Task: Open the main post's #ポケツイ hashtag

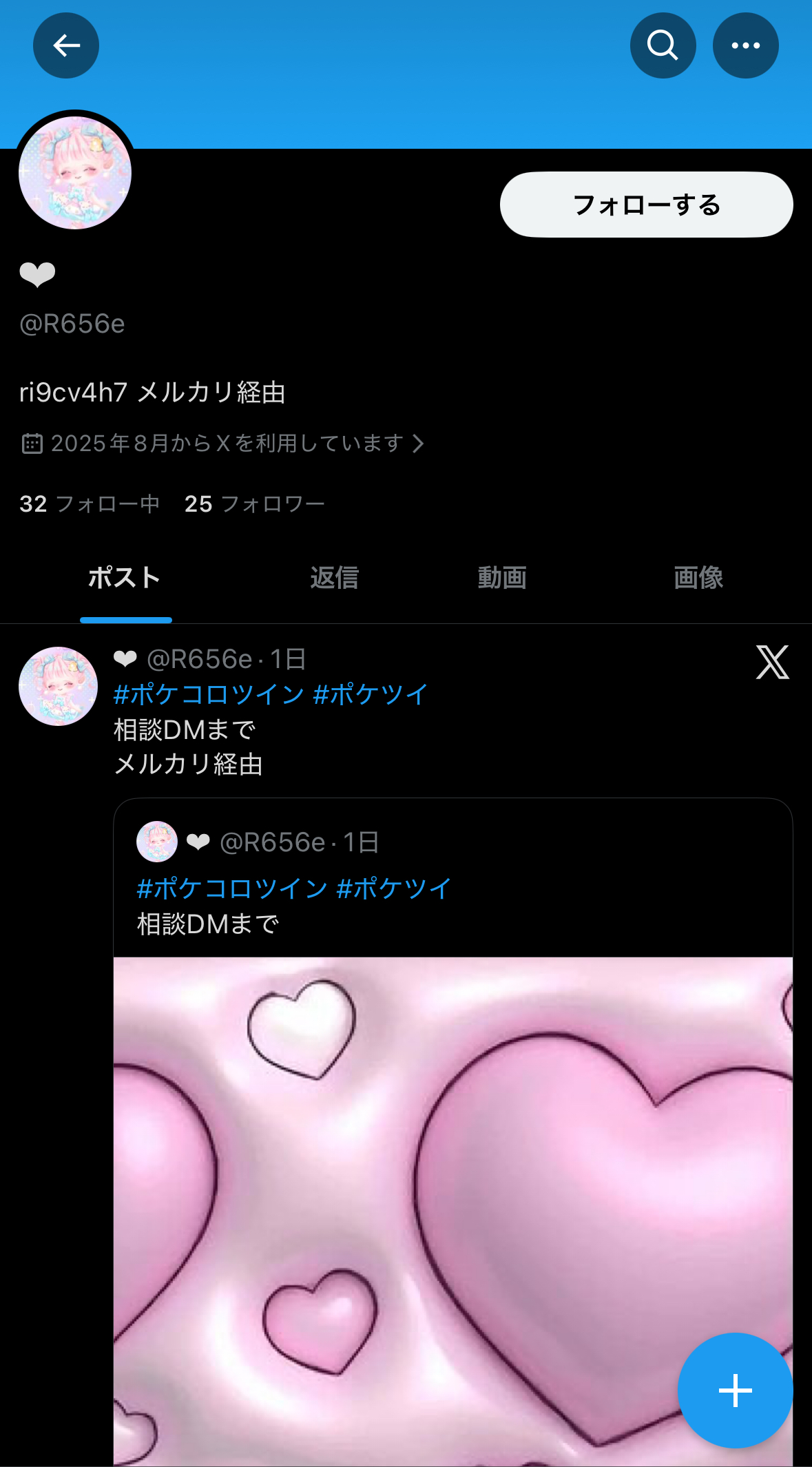Action: 371,694
